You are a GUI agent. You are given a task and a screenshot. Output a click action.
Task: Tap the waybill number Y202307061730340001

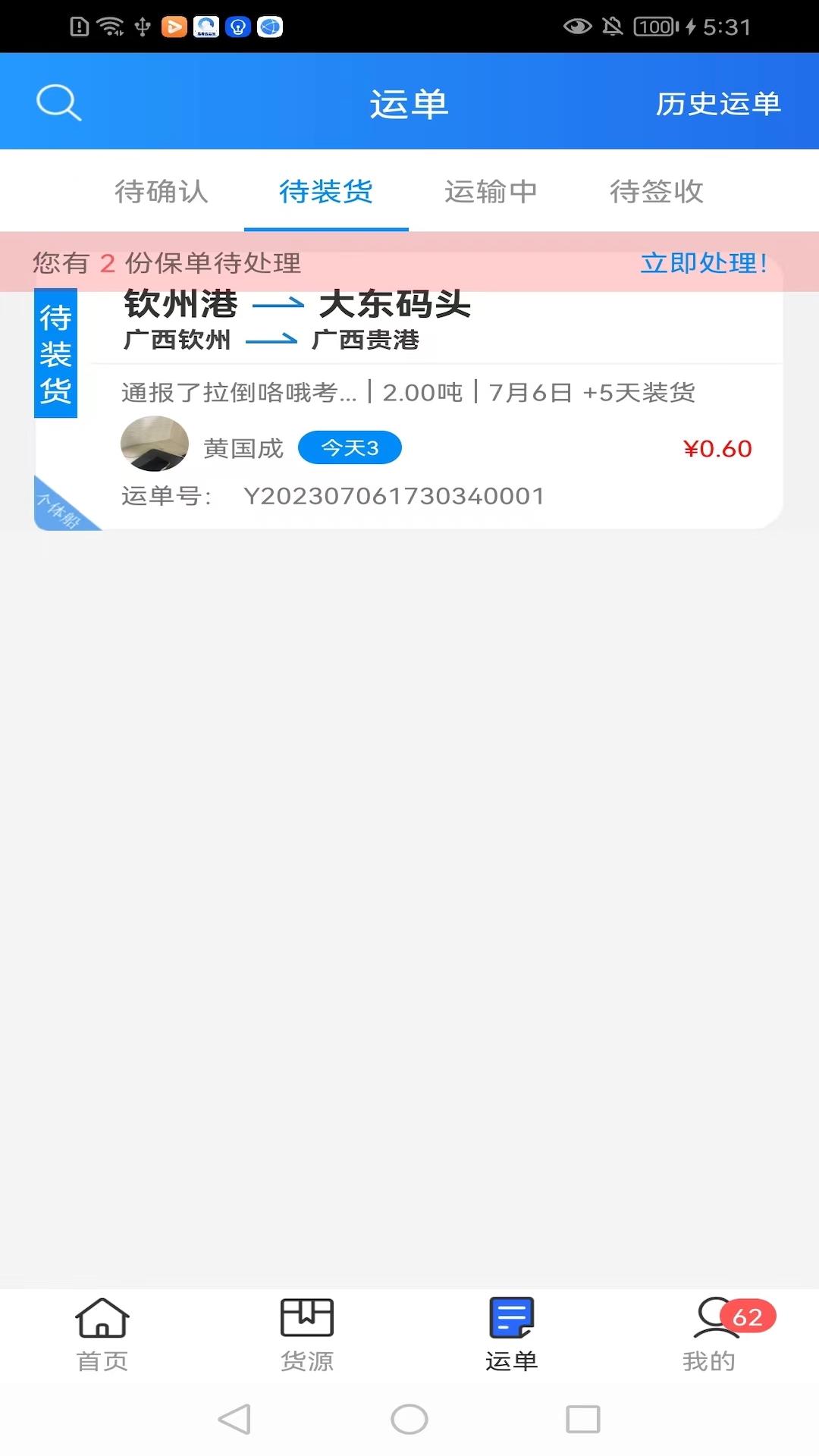click(x=394, y=495)
